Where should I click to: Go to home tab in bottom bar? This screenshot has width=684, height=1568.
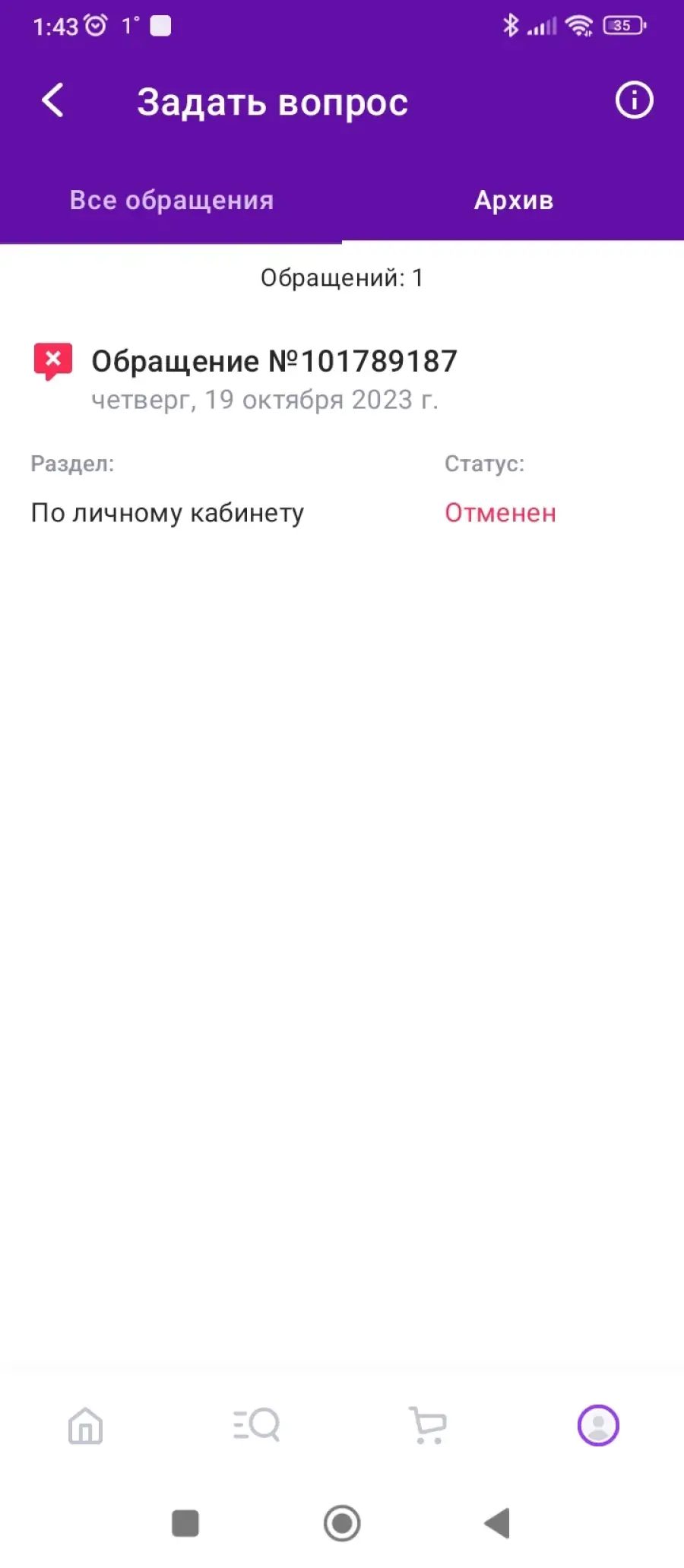click(85, 1424)
